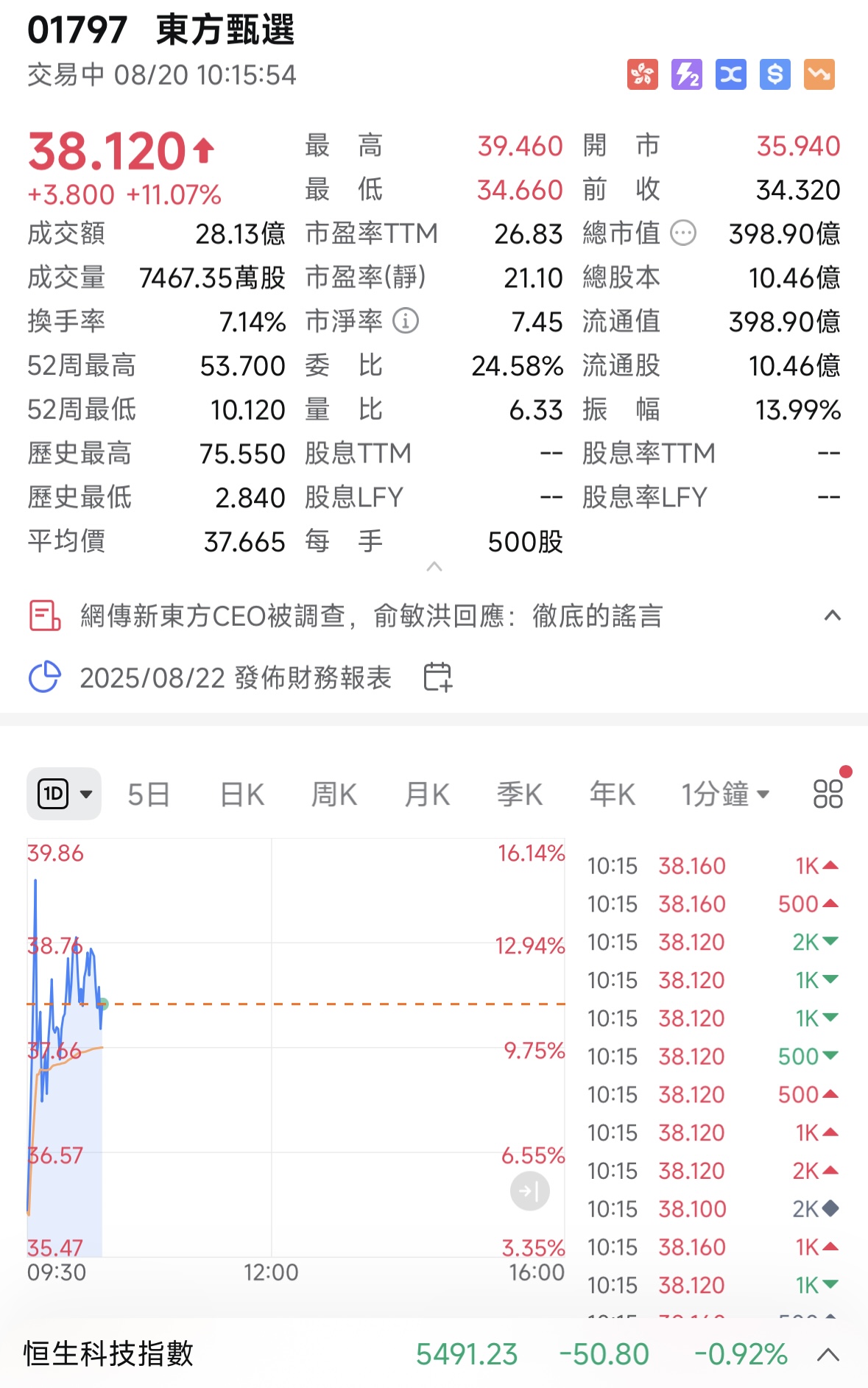View 市淨率 info tooltip

click(406, 321)
